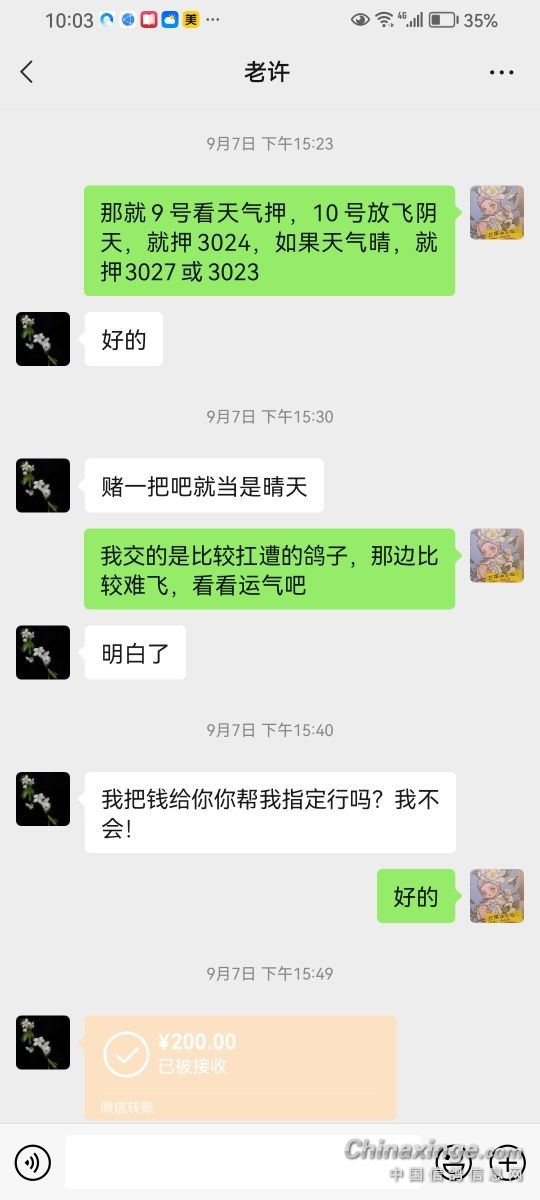
Task: Open the plus attachments panel
Action: pyautogui.click(x=507, y=1162)
